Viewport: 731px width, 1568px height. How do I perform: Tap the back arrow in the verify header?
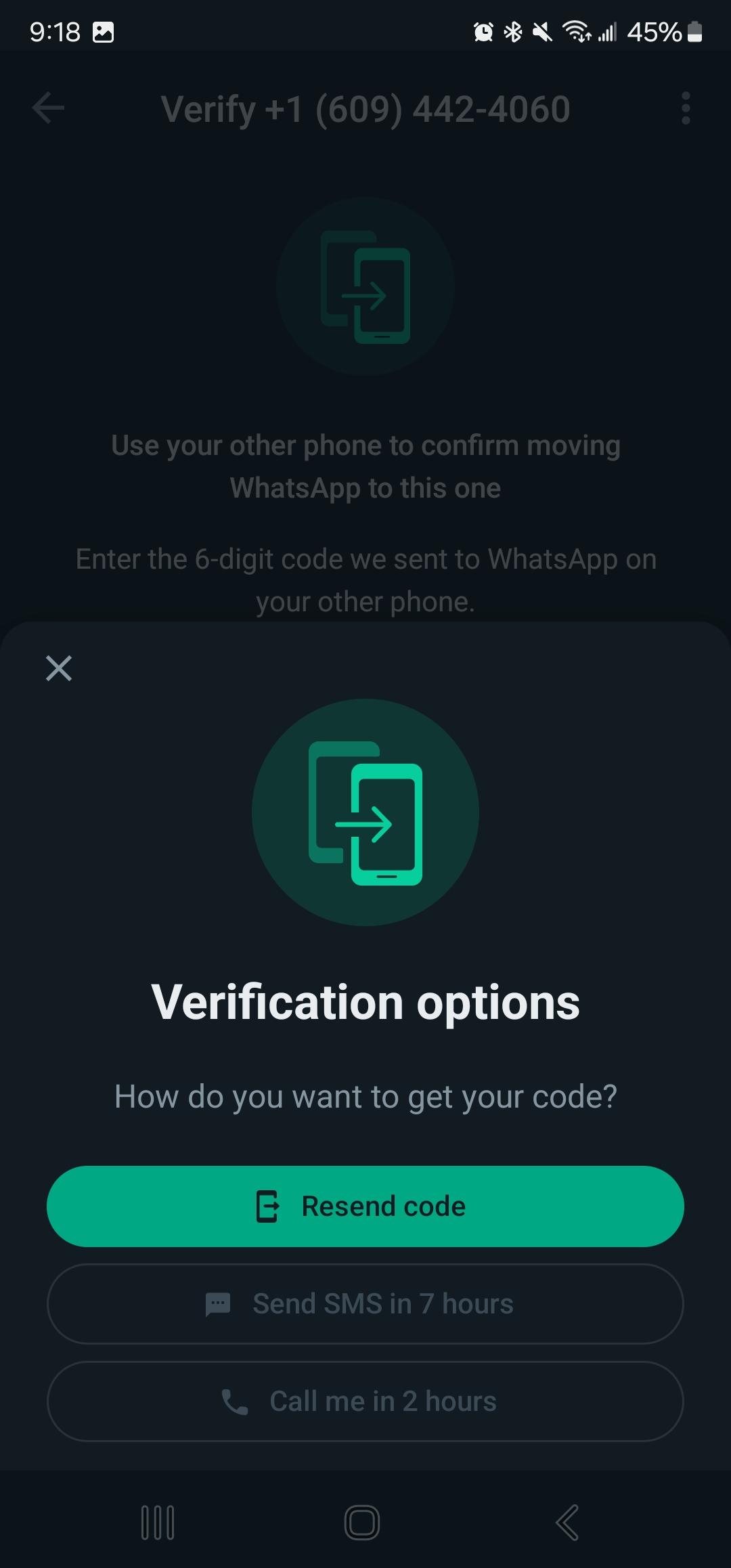(x=47, y=108)
